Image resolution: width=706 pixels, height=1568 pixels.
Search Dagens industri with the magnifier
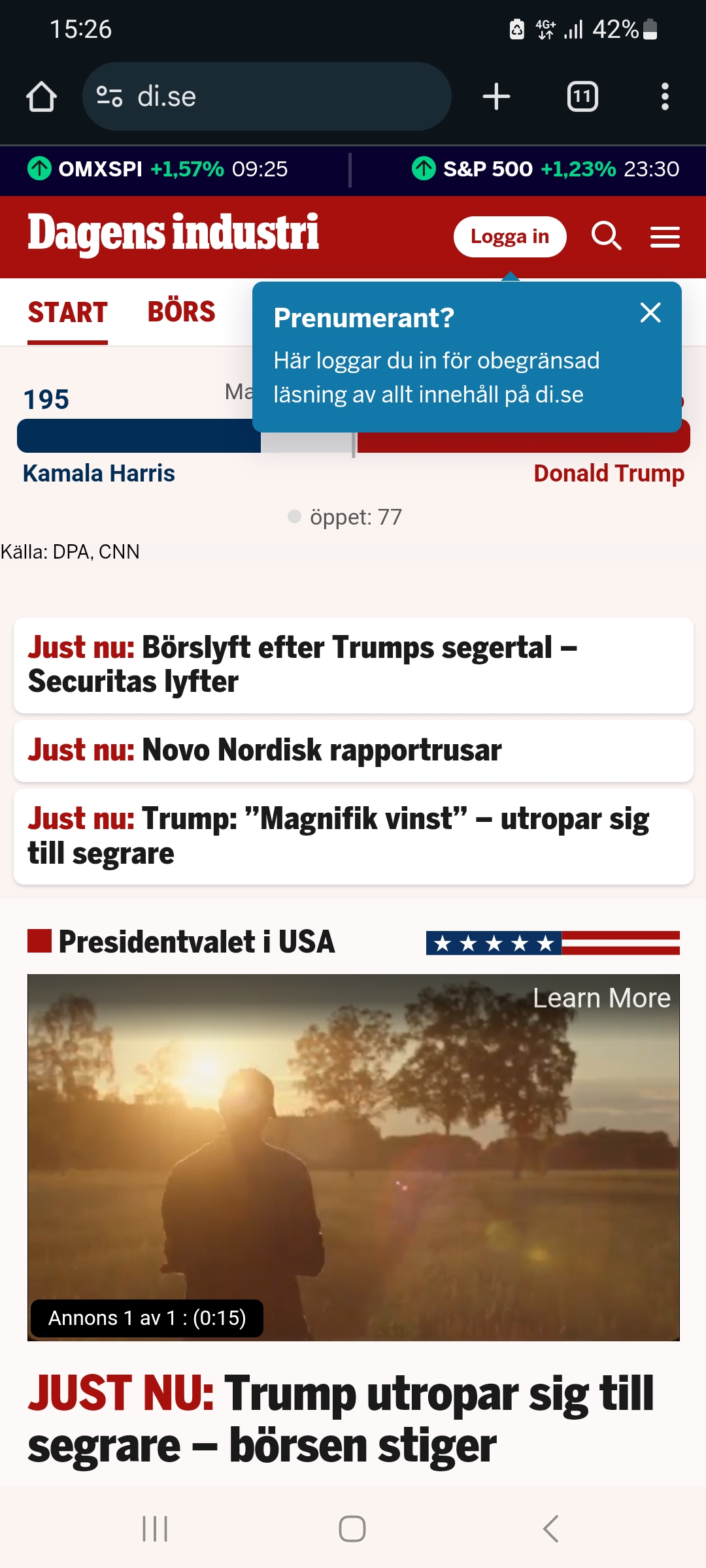606,237
